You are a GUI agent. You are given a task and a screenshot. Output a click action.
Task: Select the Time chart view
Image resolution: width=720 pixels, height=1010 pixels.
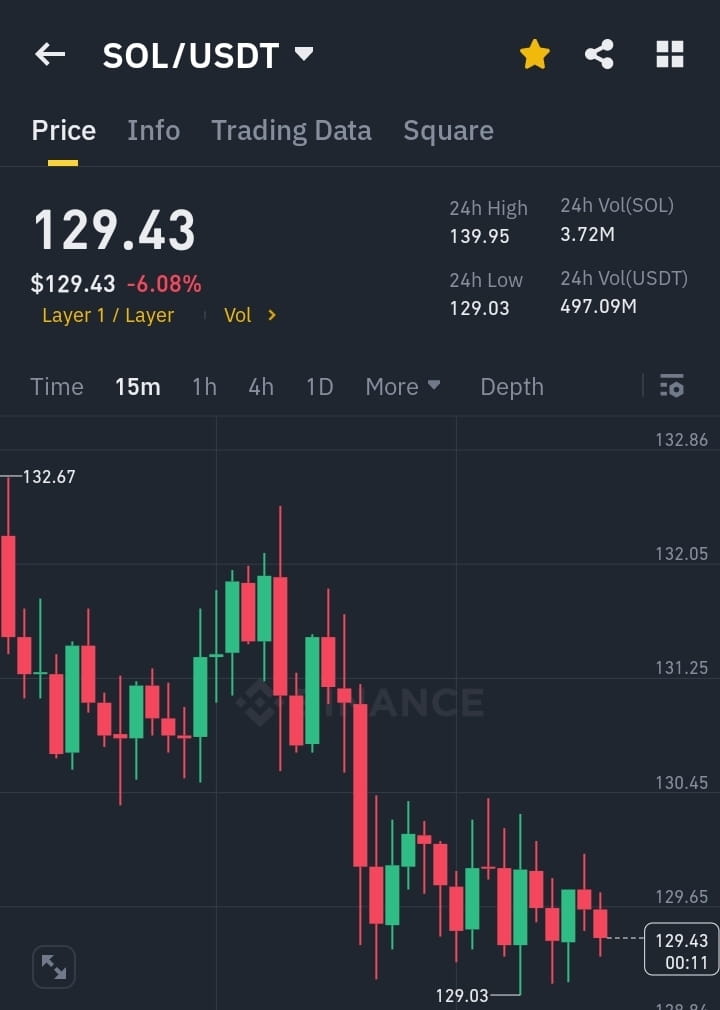point(57,386)
